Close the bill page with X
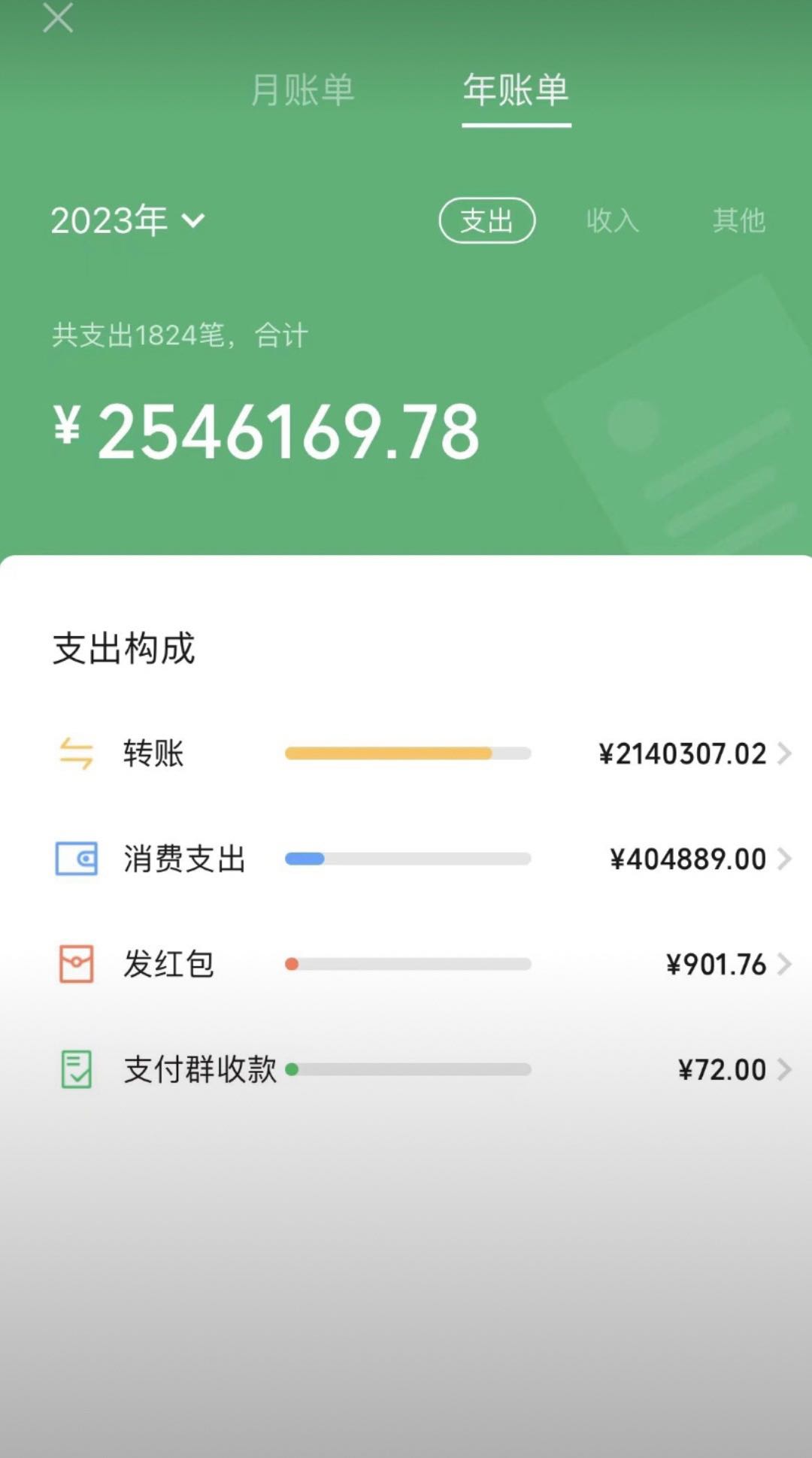The image size is (812, 1458). coord(58,18)
